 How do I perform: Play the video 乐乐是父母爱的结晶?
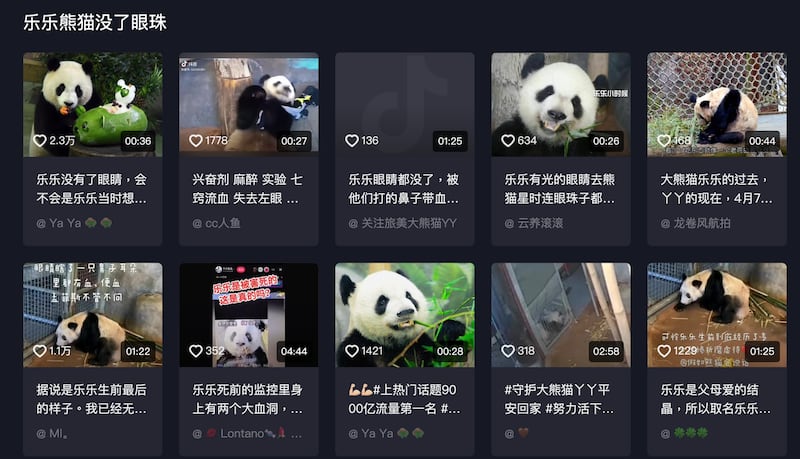point(716,314)
